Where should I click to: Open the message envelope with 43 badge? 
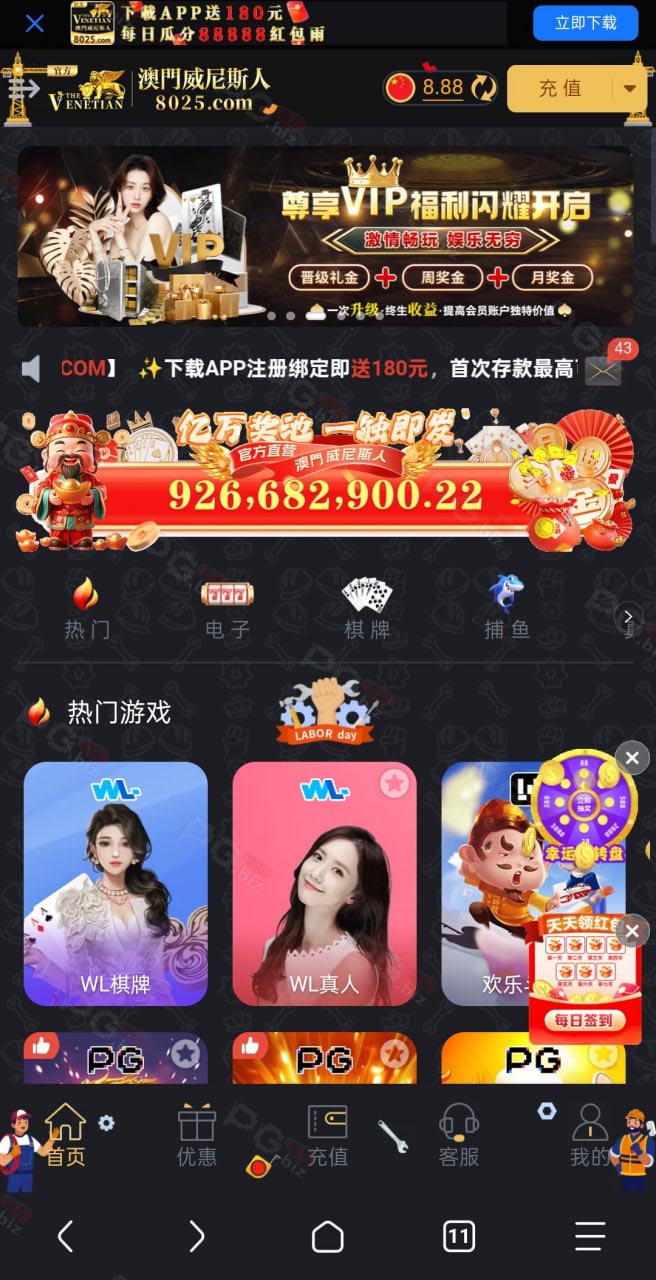(x=603, y=369)
